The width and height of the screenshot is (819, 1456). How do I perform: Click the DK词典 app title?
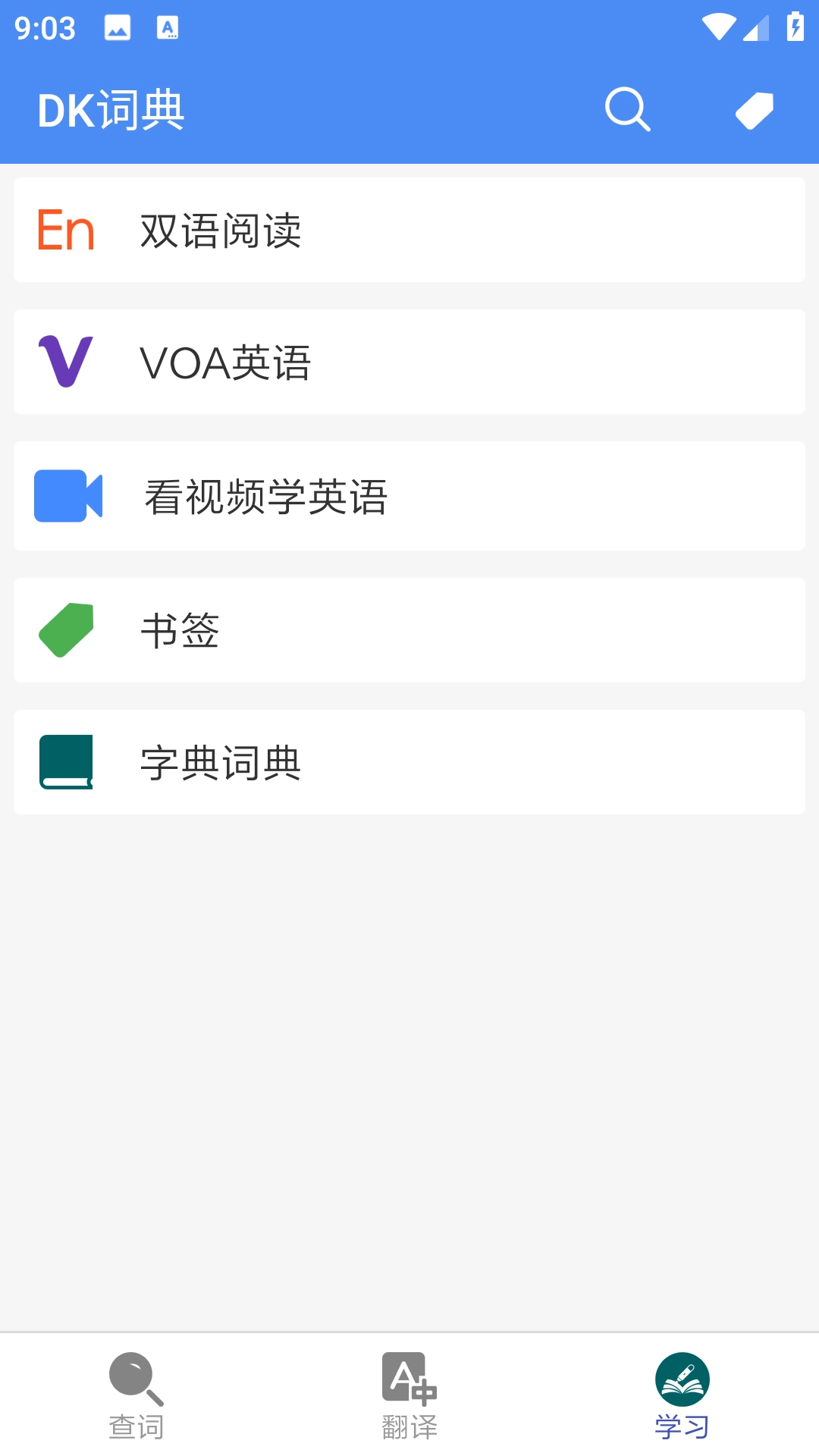pyautogui.click(x=111, y=110)
